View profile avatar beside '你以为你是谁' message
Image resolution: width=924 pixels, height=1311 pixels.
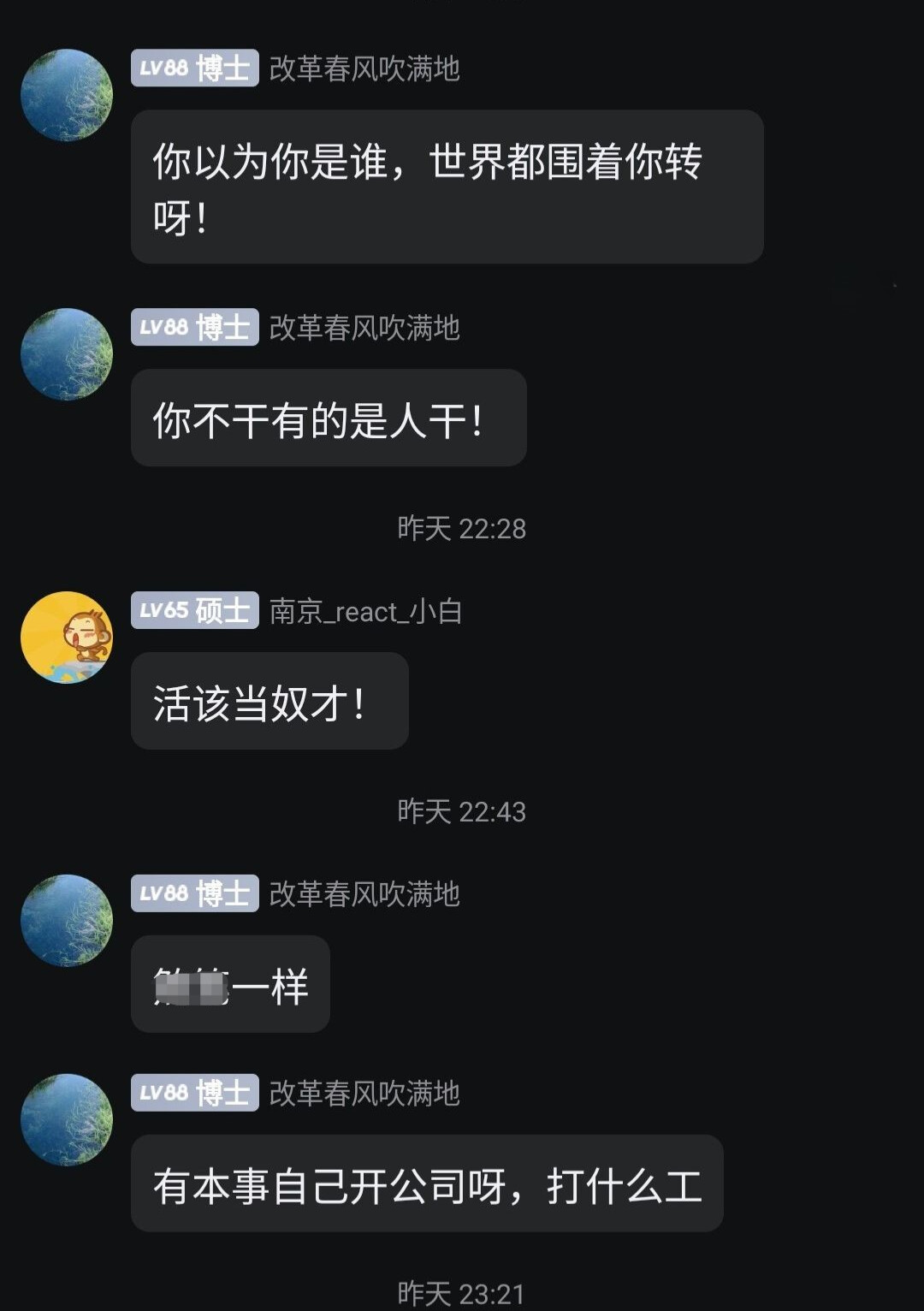click(x=67, y=95)
